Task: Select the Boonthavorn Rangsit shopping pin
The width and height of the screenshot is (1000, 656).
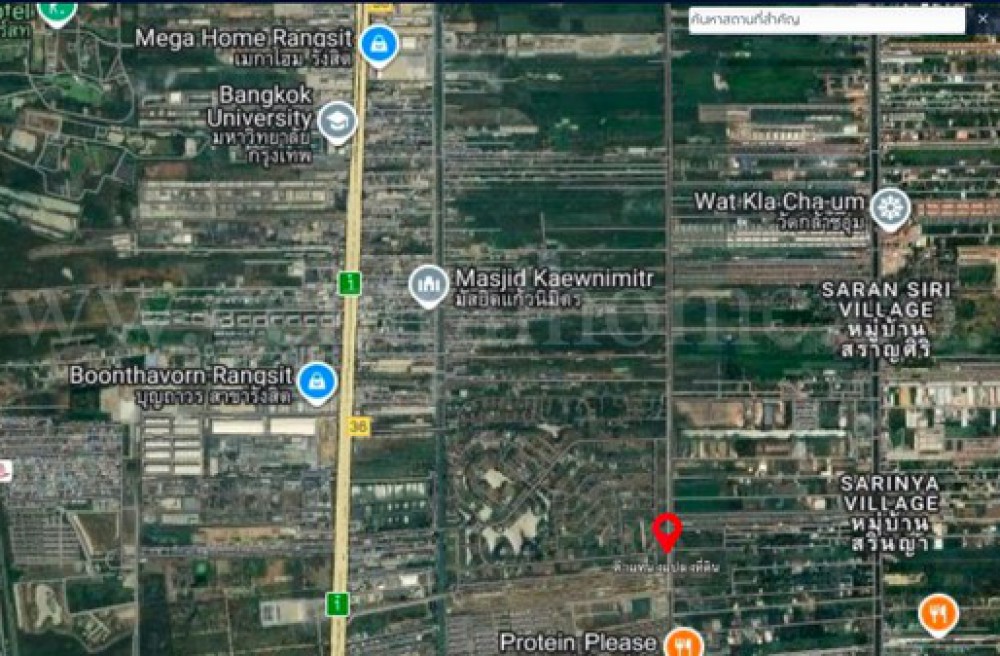Action: pos(317,381)
